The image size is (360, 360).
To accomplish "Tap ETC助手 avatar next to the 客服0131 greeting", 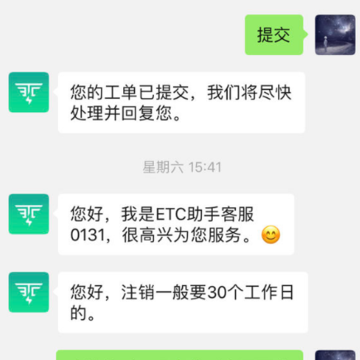I will coord(29,214).
